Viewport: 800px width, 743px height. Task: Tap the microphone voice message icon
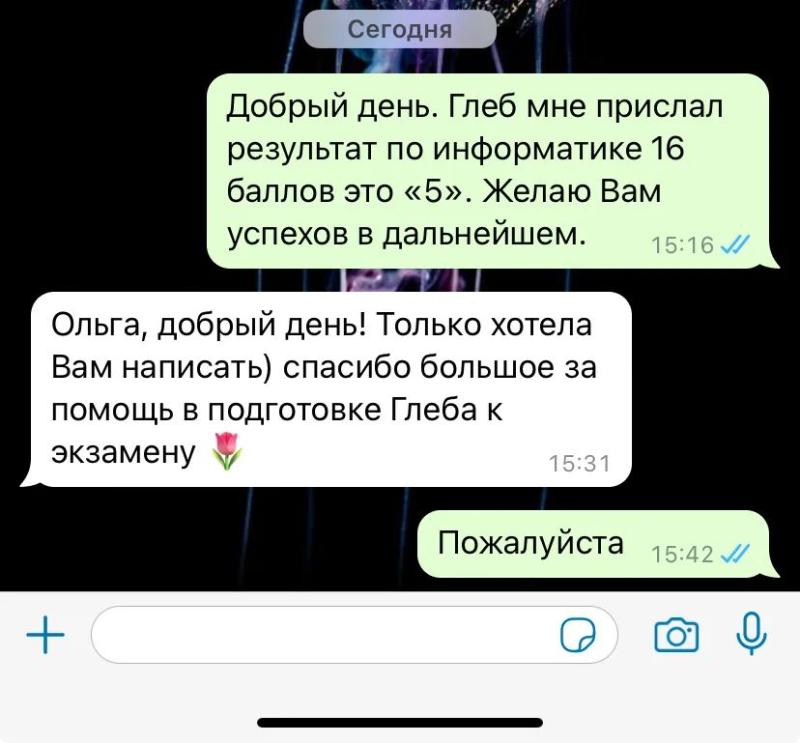click(752, 634)
